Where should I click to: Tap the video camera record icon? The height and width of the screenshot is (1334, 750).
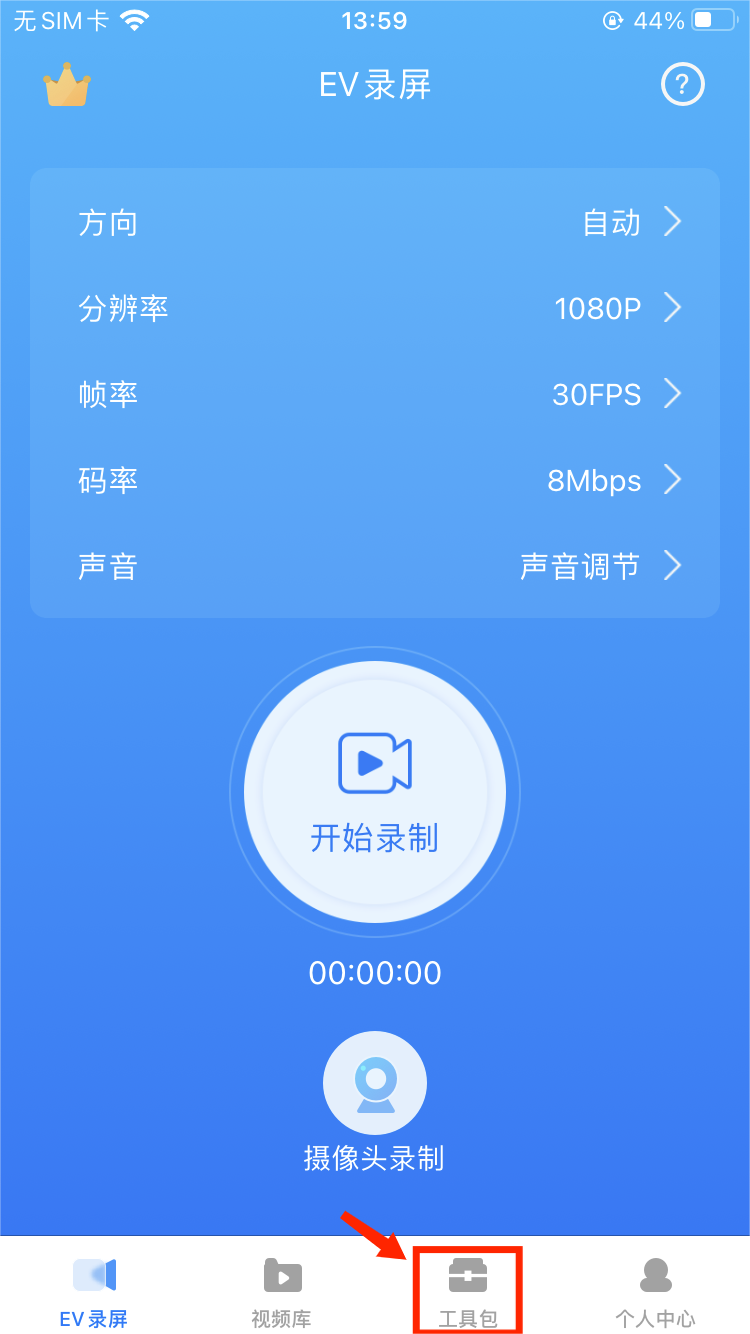pyautogui.click(x=375, y=762)
